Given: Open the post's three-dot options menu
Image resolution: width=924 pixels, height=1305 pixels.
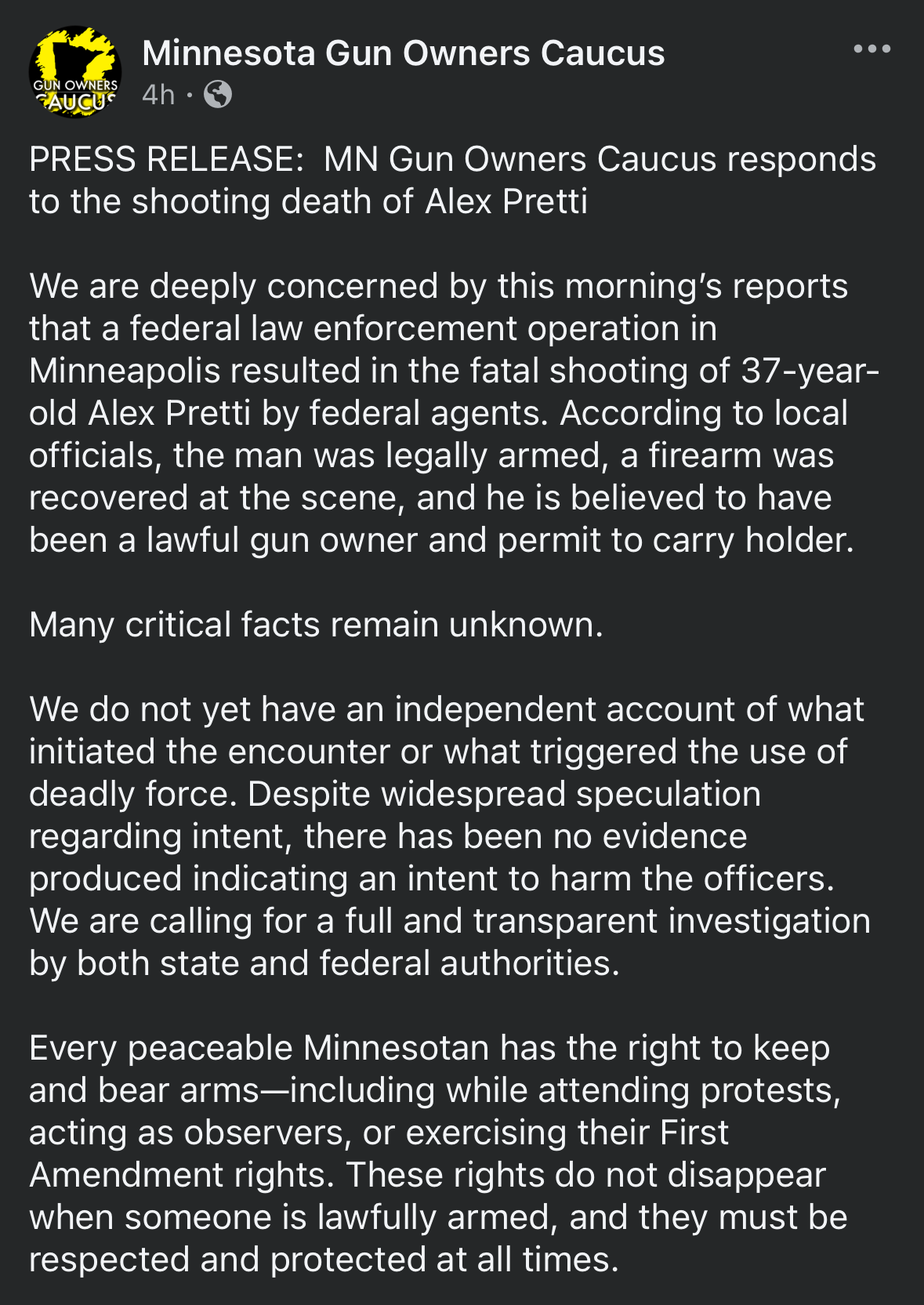Looking at the screenshot, I should coord(871,49).
